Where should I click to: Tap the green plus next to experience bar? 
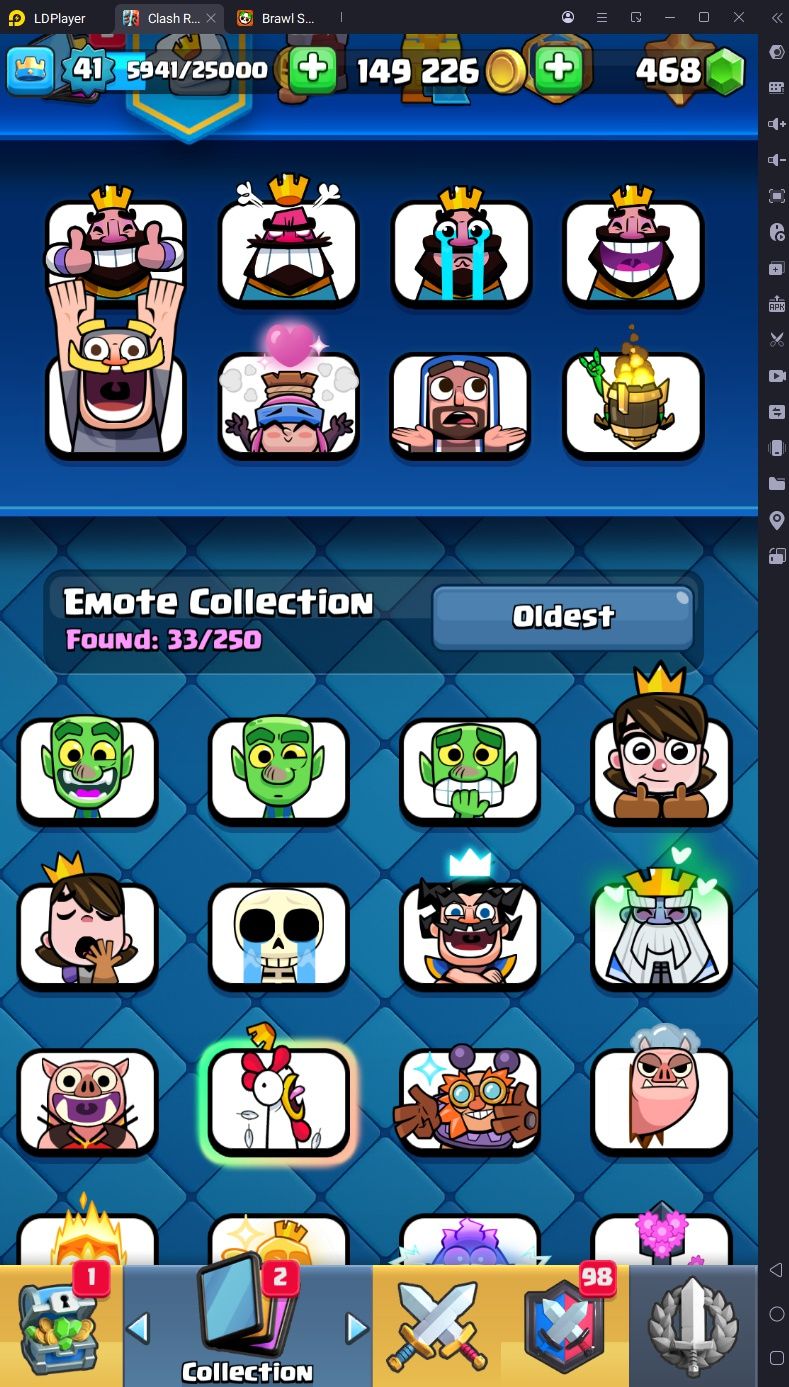(x=312, y=69)
